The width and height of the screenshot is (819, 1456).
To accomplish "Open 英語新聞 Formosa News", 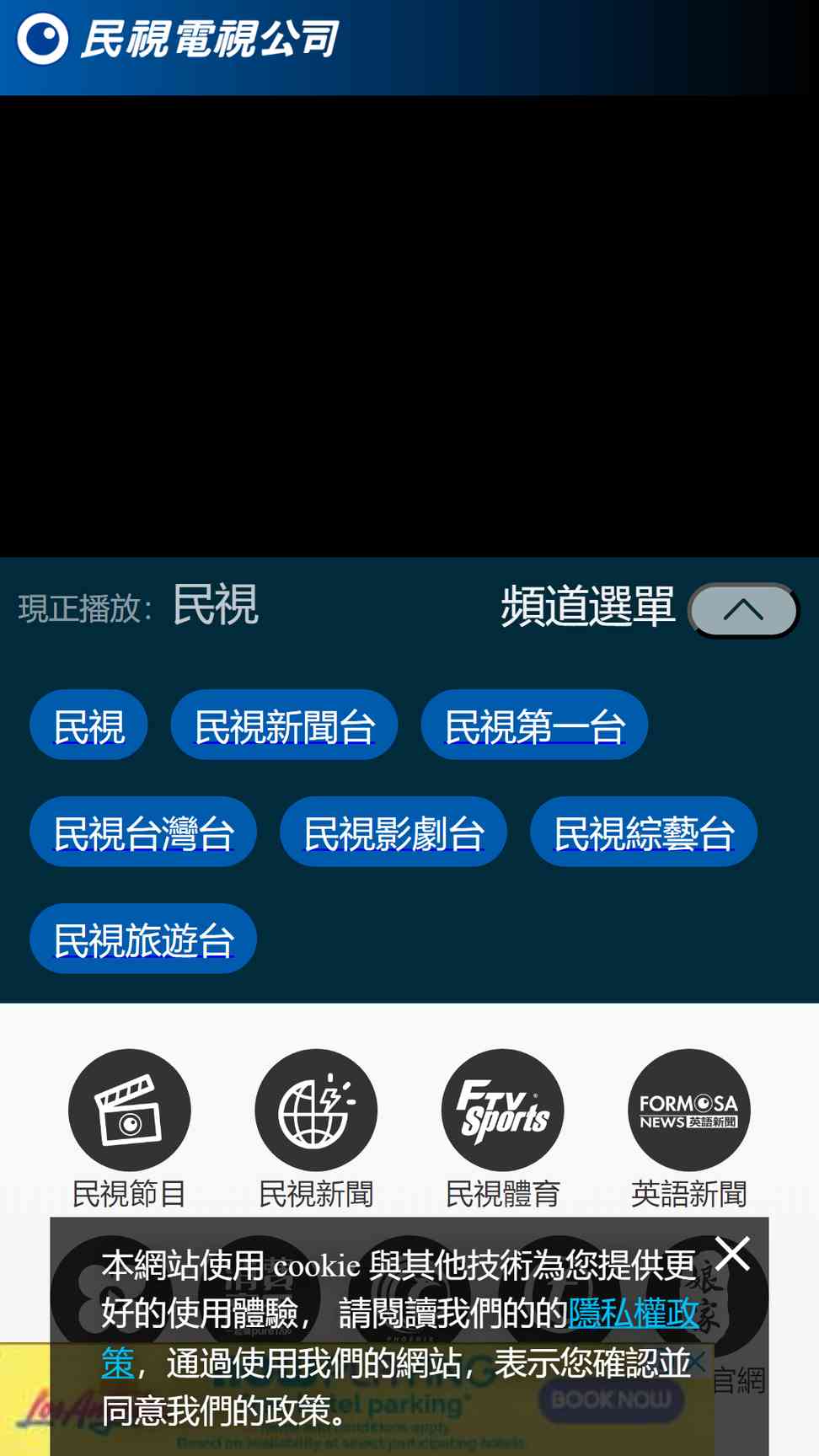I will (x=689, y=1129).
